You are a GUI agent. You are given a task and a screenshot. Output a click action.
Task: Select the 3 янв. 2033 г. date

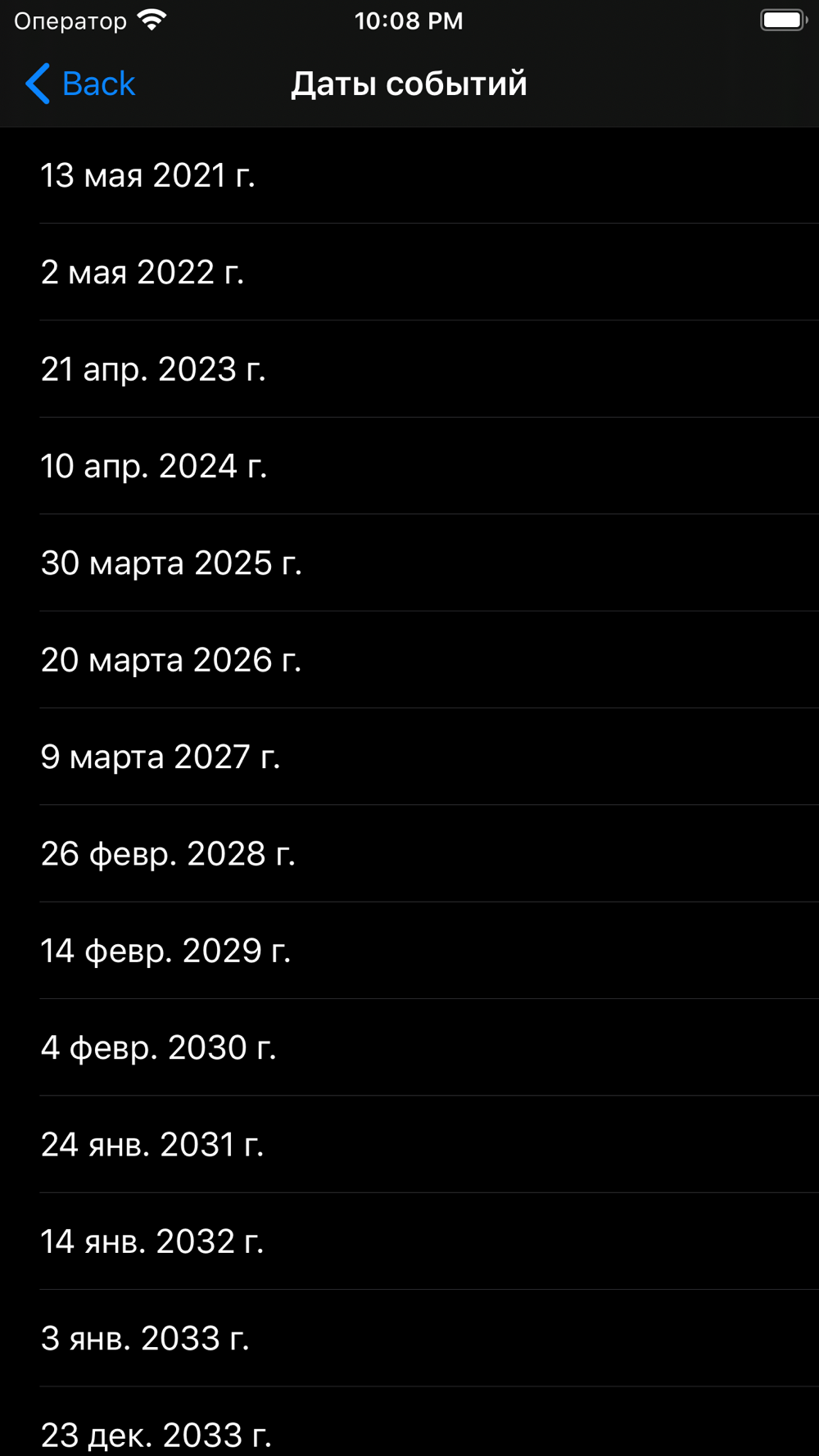(409, 1338)
